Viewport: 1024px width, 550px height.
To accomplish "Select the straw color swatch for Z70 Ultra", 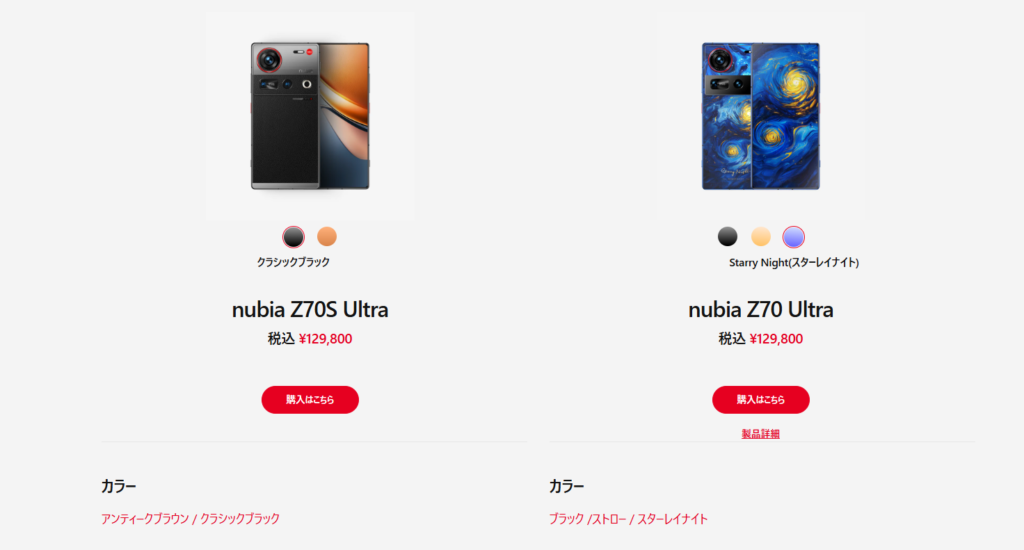I will coord(761,237).
